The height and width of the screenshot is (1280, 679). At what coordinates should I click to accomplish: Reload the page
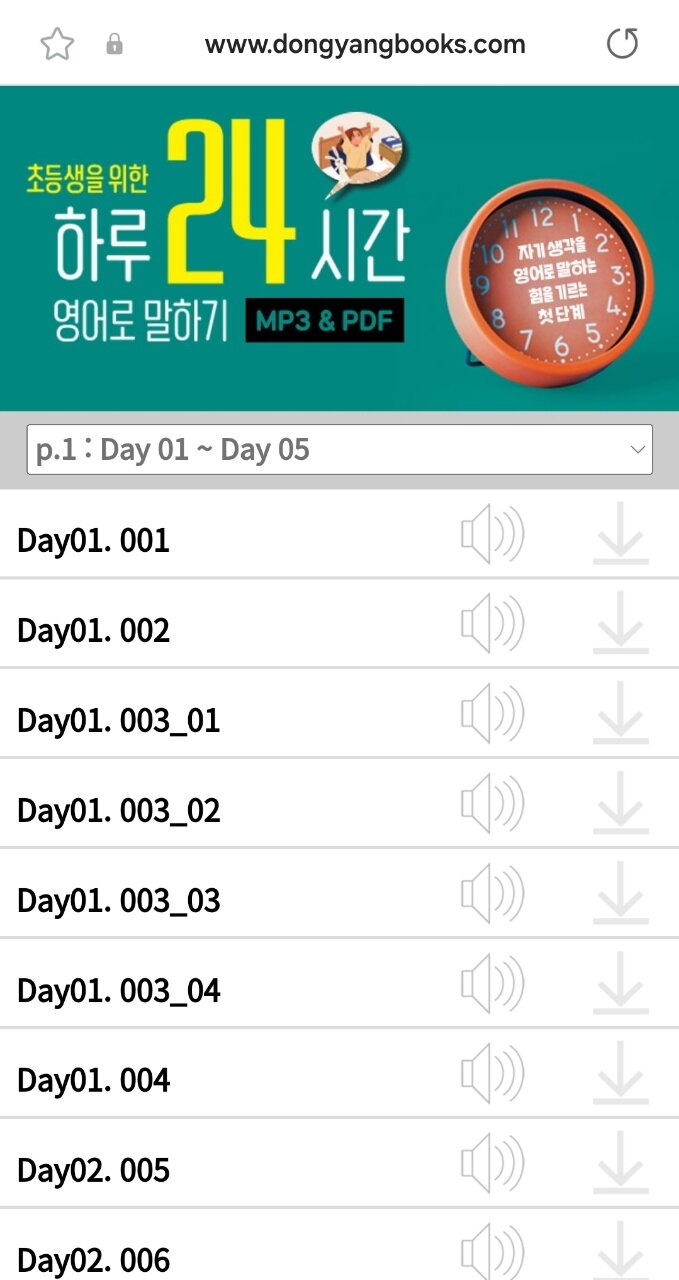622,44
